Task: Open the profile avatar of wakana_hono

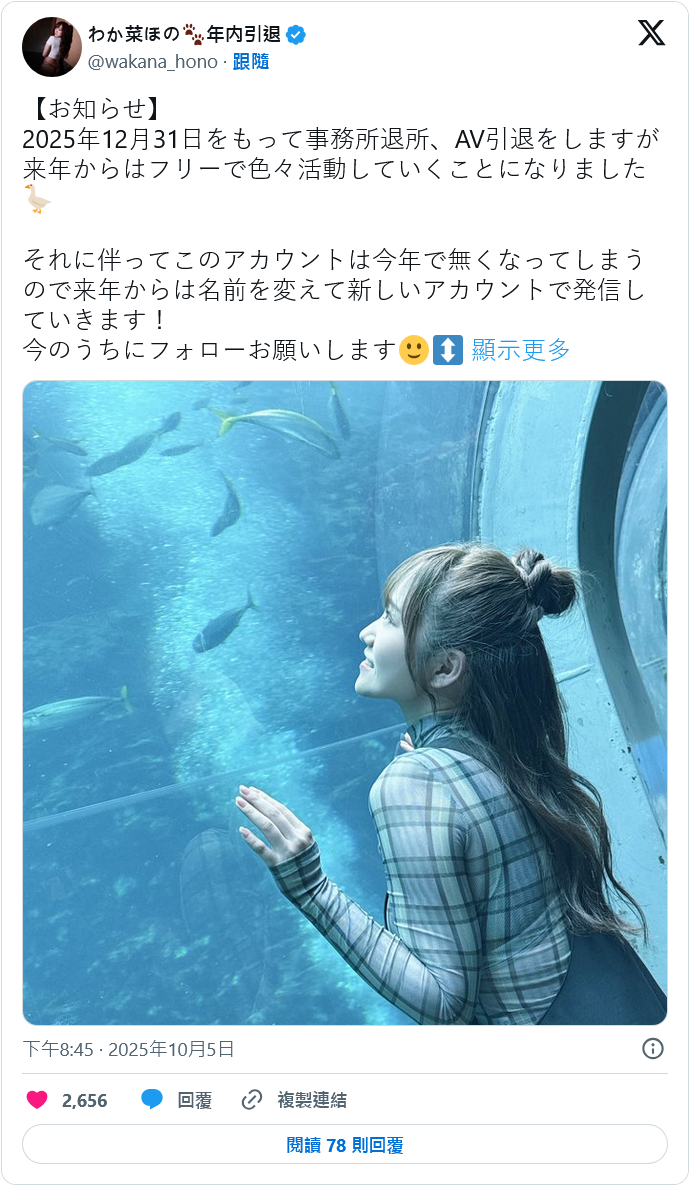Action: (x=51, y=47)
